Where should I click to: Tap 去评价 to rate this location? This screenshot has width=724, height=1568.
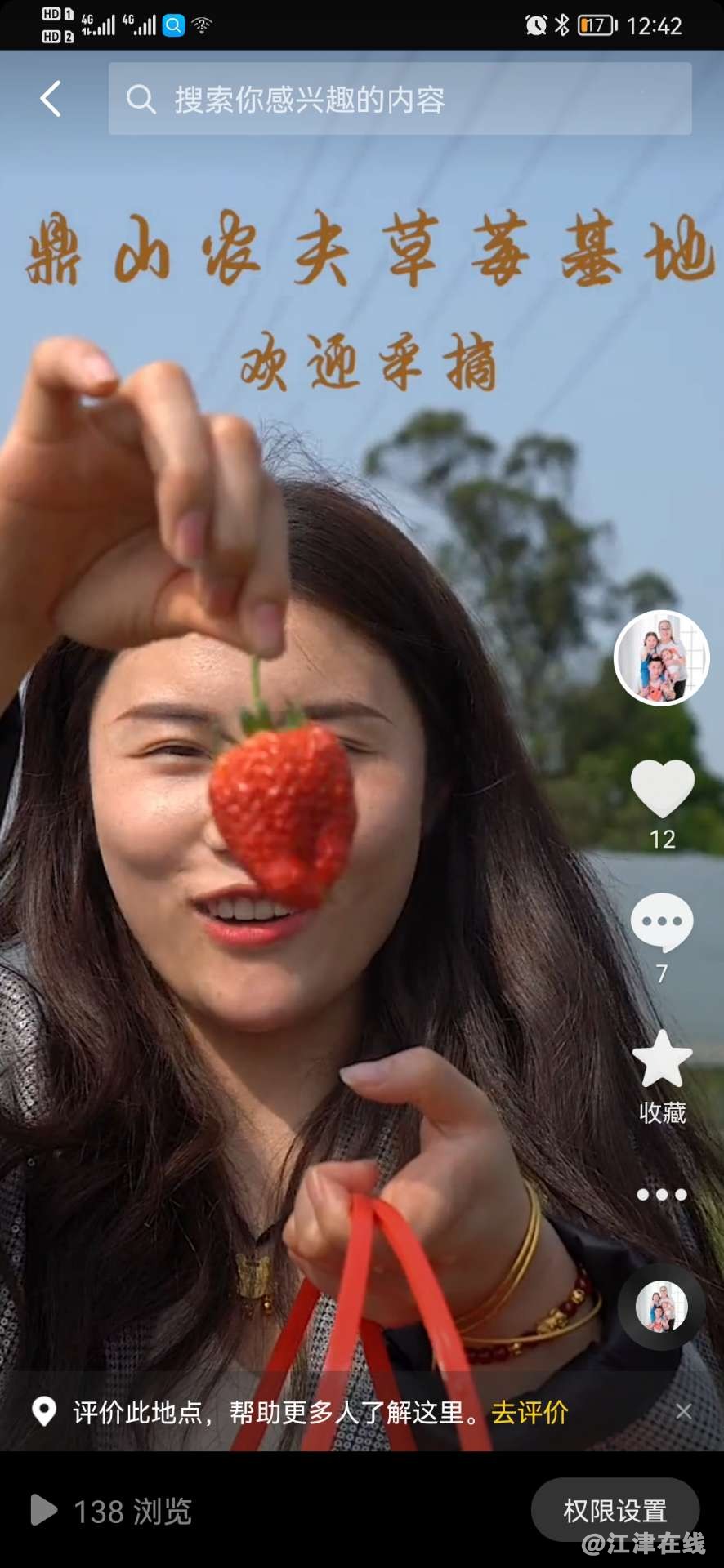pos(530,1412)
